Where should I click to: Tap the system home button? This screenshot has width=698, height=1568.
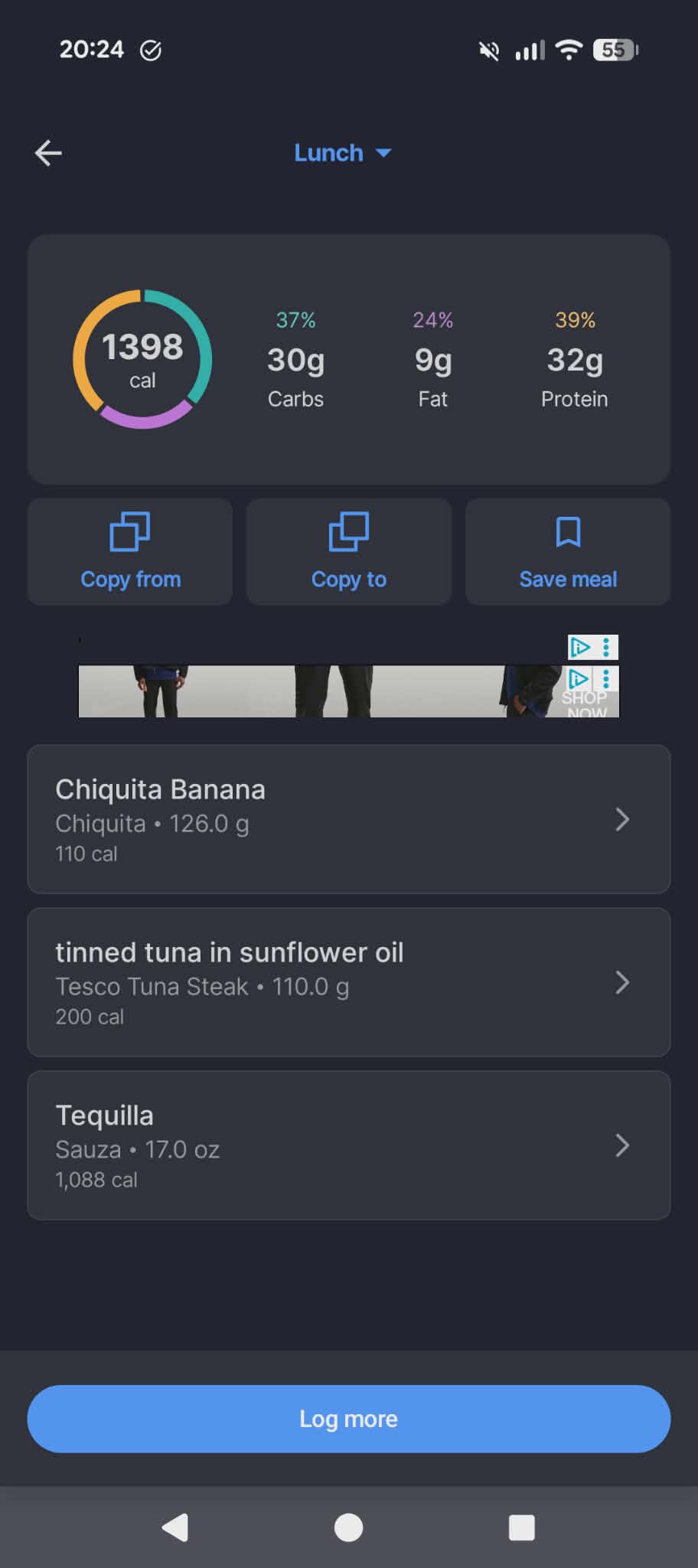(x=349, y=1527)
